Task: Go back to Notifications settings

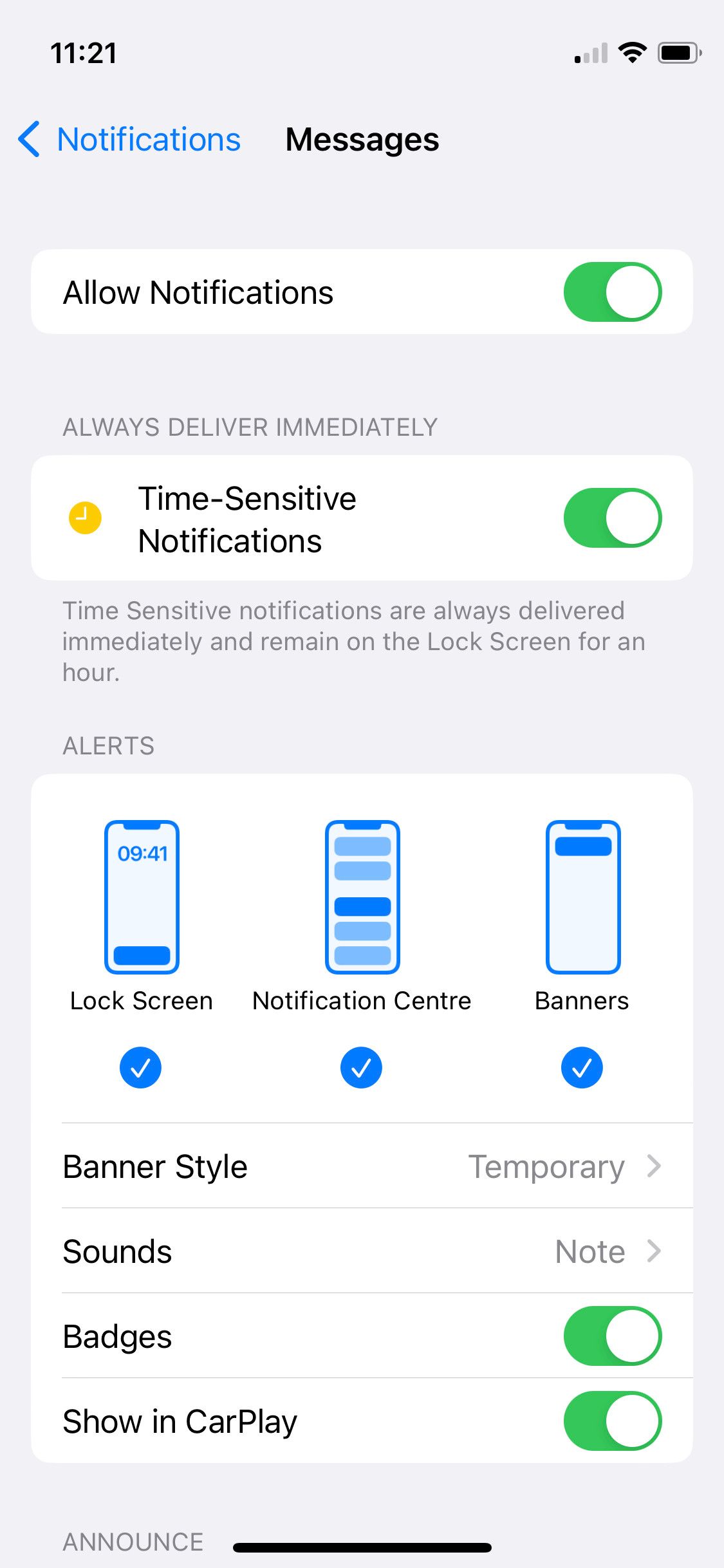Action: (129, 139)
